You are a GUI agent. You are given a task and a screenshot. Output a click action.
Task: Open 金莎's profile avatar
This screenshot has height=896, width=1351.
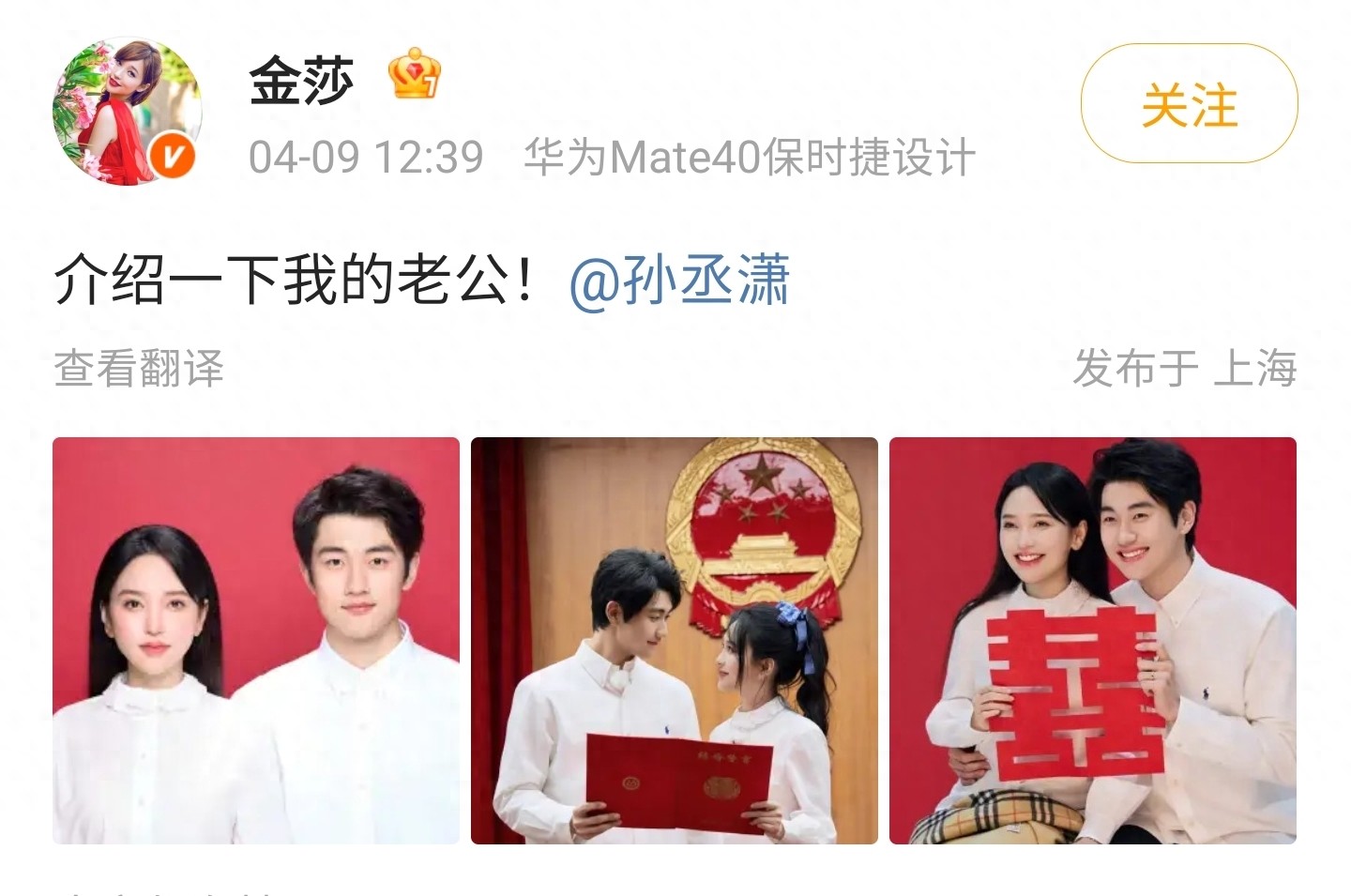point(127,111)
